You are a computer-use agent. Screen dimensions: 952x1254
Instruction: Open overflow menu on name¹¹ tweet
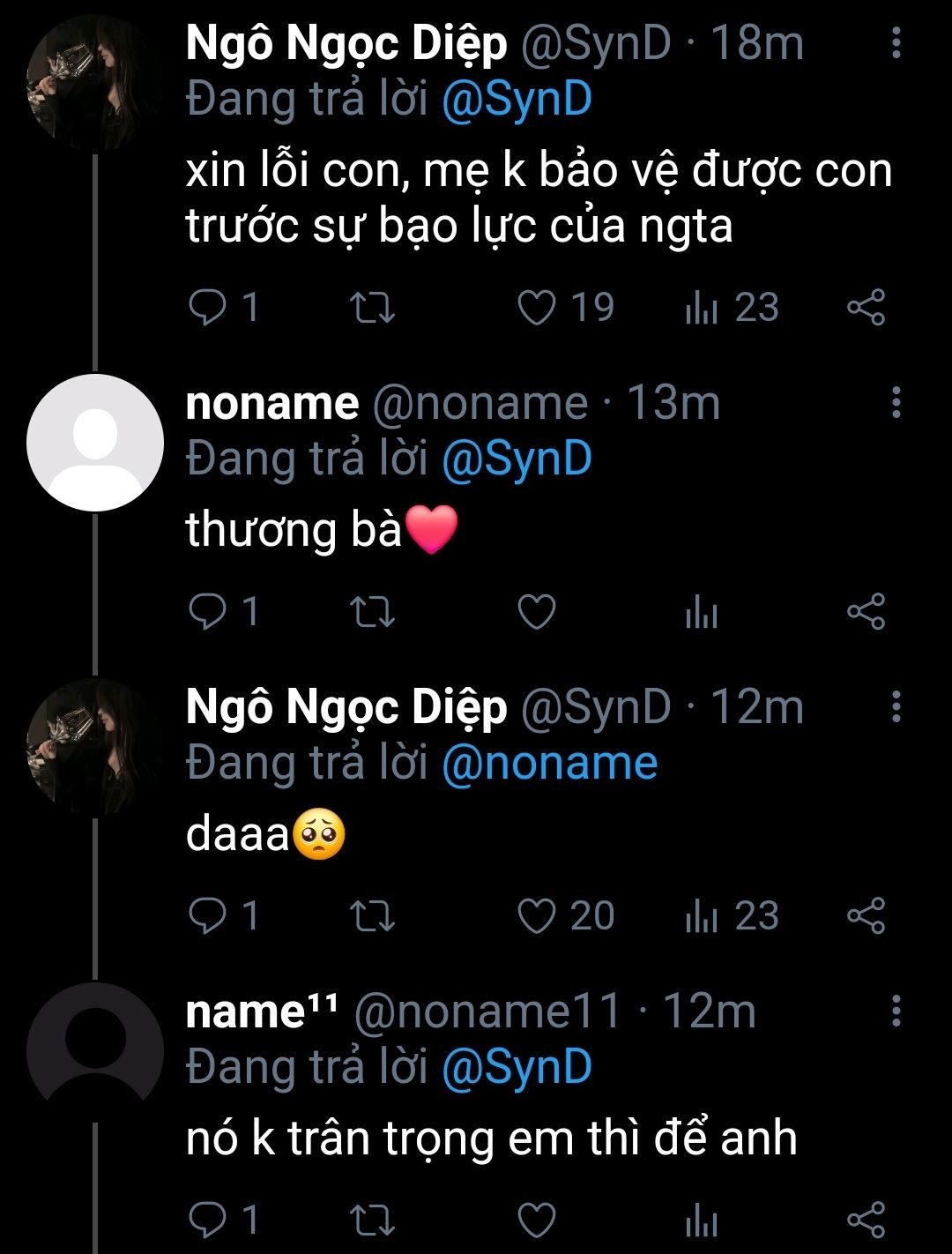tap(896, 1011)
